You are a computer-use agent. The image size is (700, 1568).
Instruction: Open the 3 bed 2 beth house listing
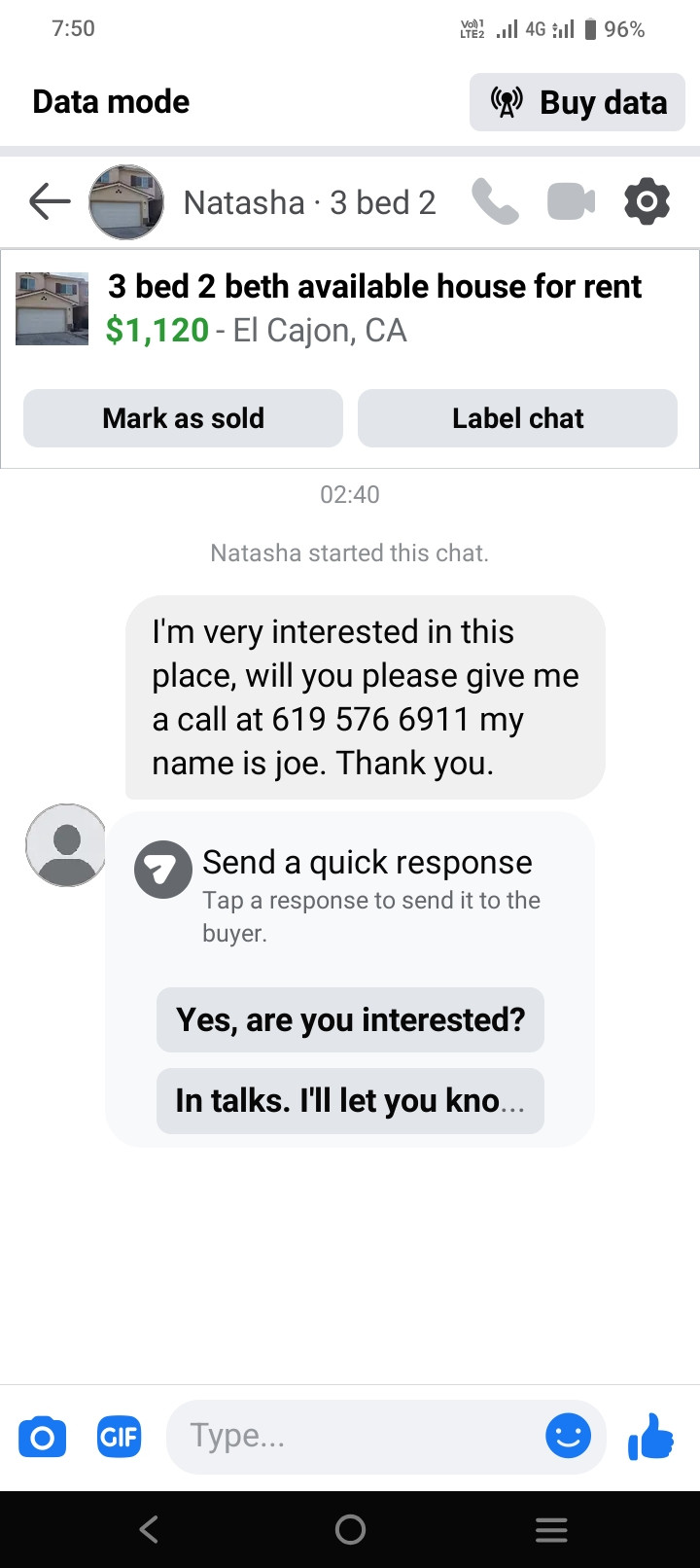pyautogui.click(x=373, y=308)
